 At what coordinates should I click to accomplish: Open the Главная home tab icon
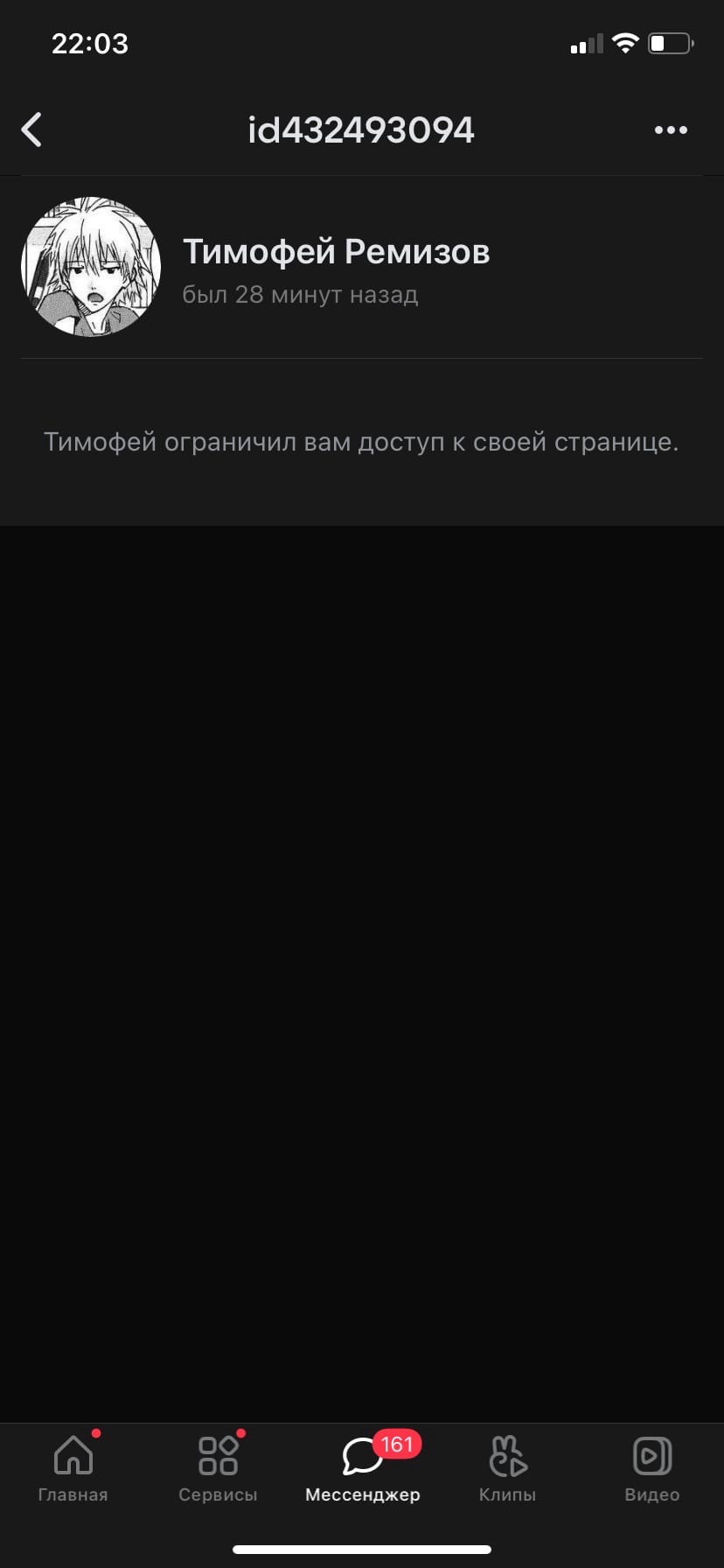tap(73, 1454)
